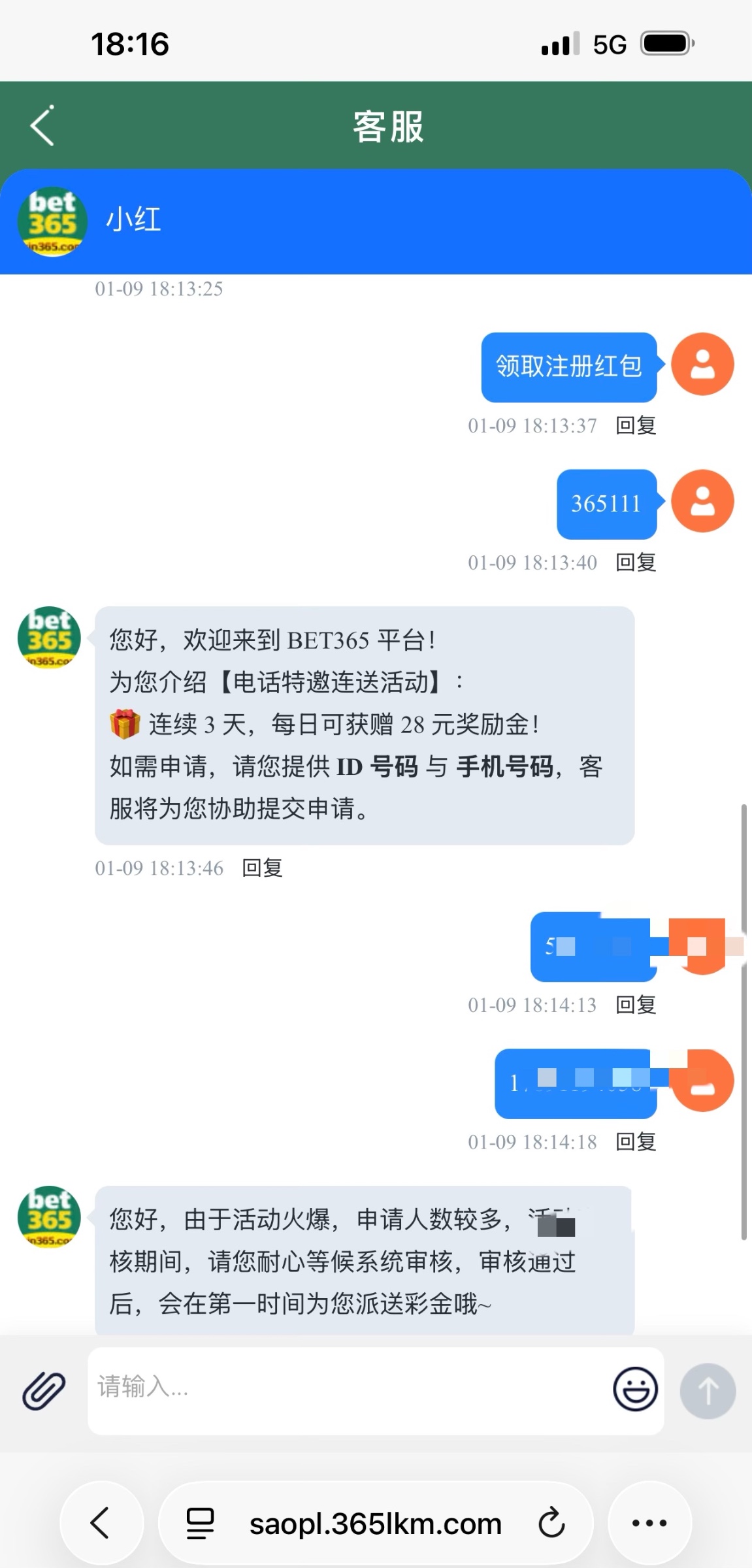Open the browser three-dot menu
The height and width of the screenshot is (1568, 752).
(x=649, y=1523)
